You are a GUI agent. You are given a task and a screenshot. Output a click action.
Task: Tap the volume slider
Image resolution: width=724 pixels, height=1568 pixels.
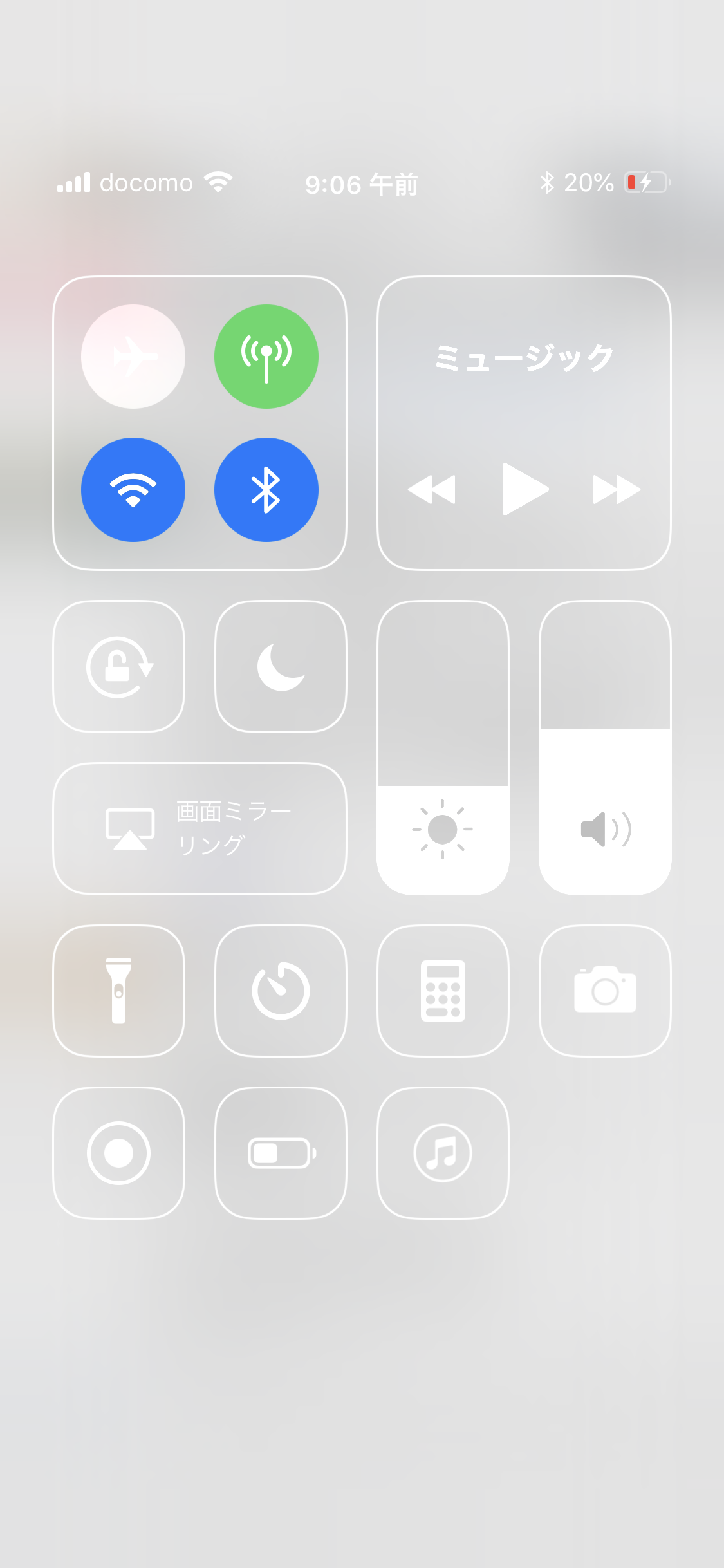coord(605,748)
